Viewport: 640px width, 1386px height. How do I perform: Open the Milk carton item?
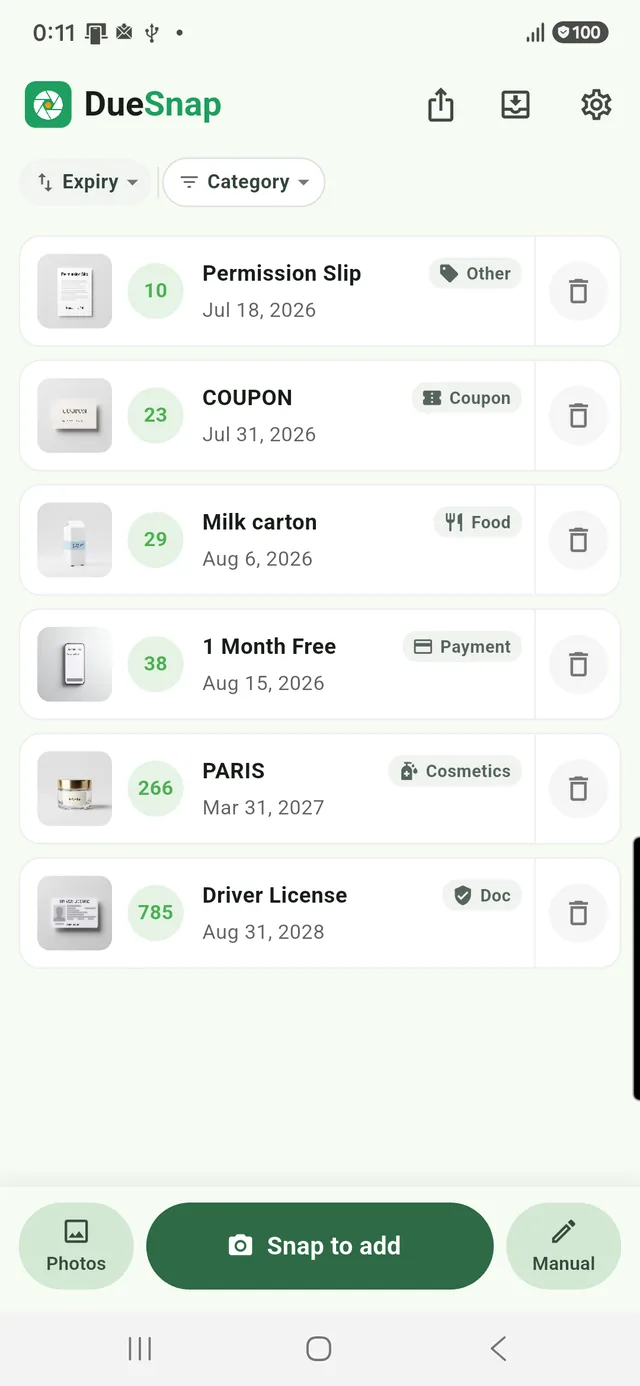[278, 540]
